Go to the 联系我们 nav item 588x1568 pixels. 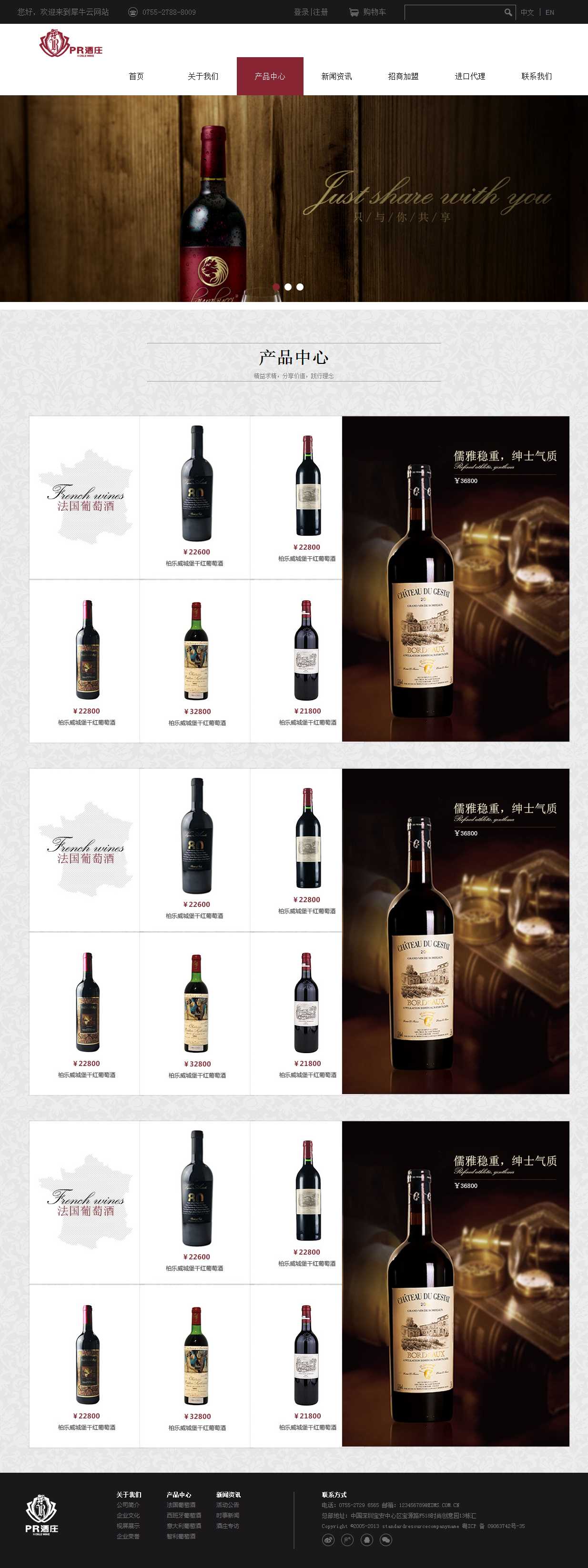pyautogui.click(x=536, y=76)
